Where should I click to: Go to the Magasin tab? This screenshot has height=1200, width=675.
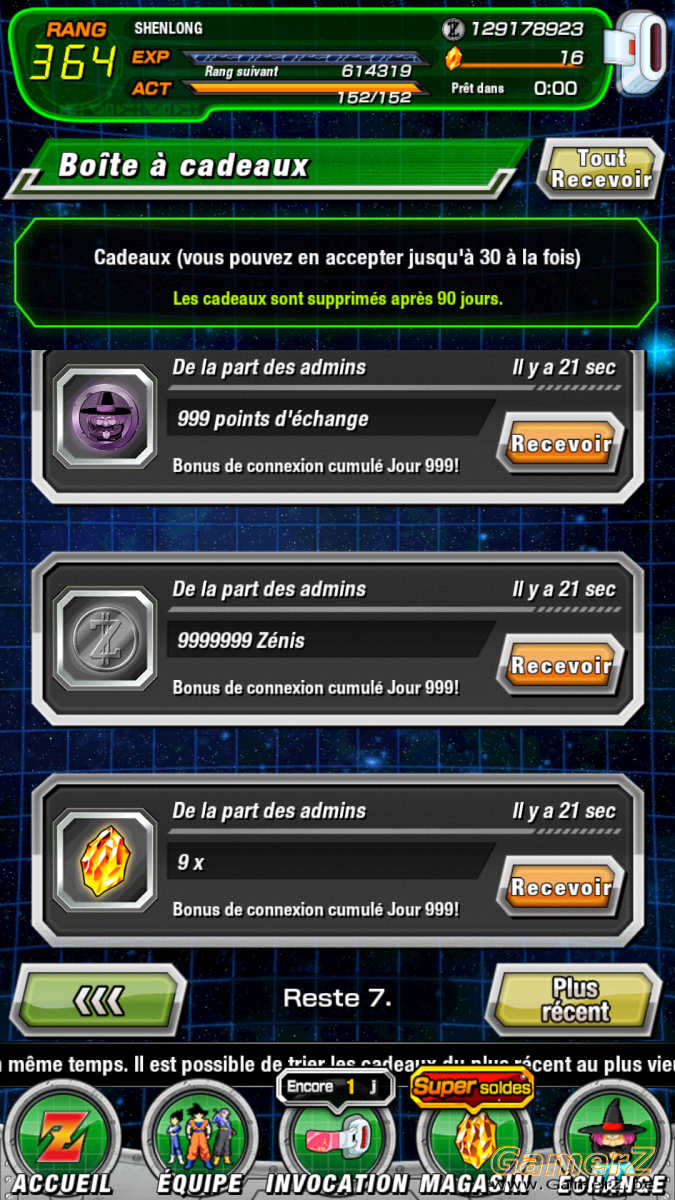(x=472, y=1139)
